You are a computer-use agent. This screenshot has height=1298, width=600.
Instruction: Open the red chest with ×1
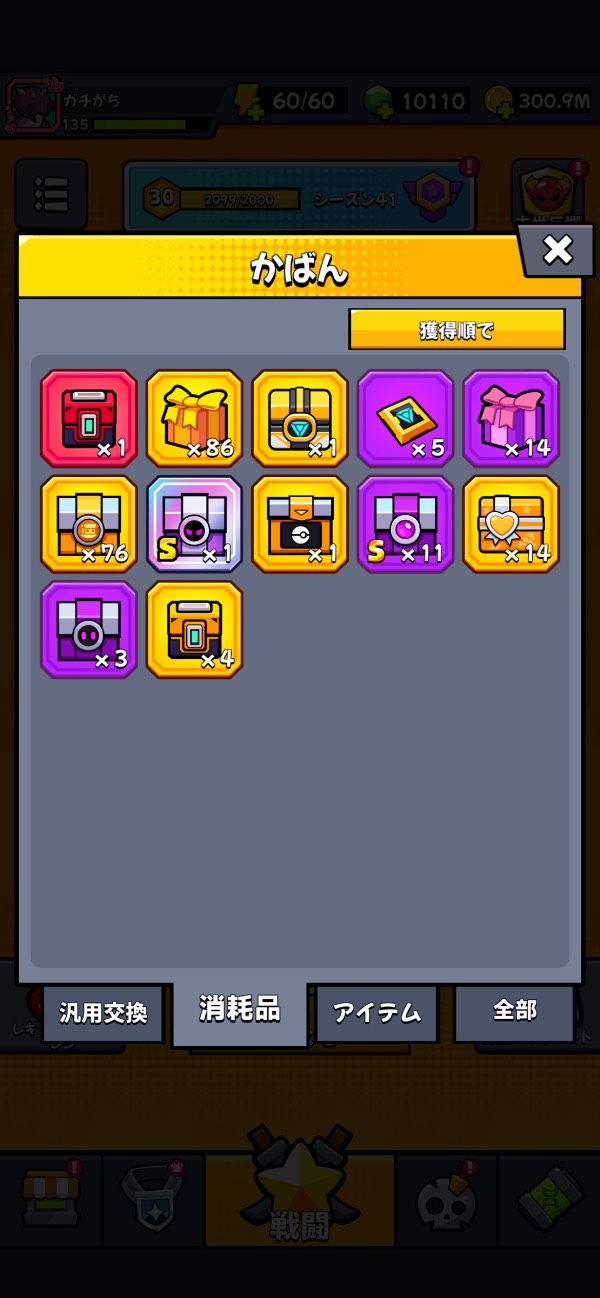click(x=89, y=418)
